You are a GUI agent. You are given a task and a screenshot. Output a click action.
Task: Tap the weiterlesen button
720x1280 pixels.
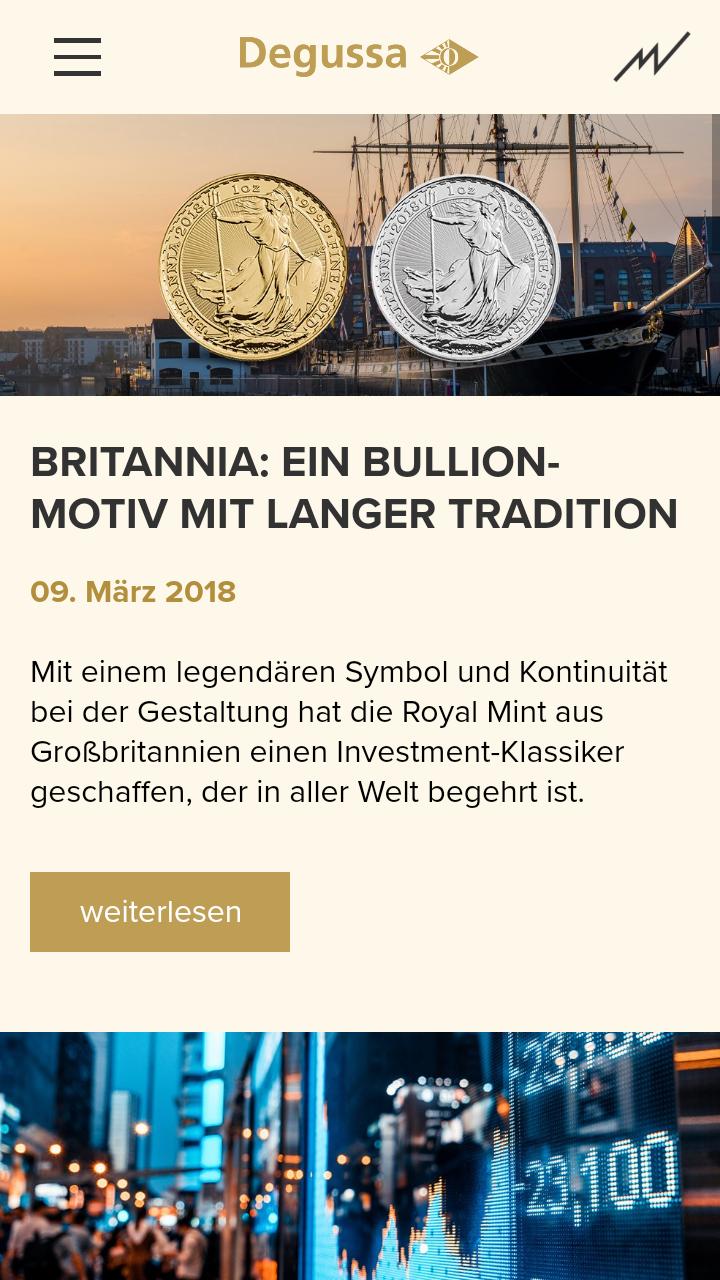160,912
